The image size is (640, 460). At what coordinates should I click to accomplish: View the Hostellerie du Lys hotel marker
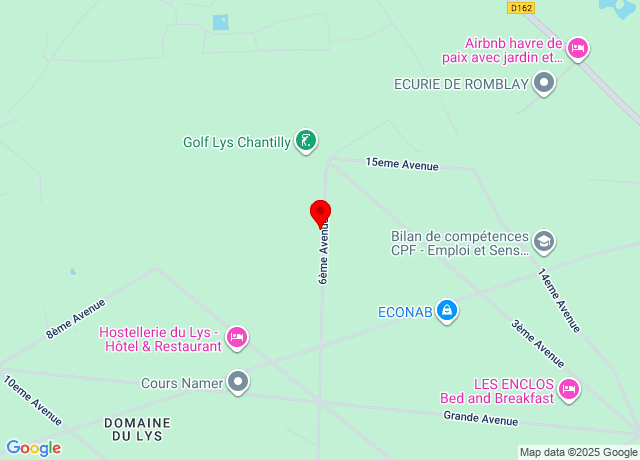[237, 338]
